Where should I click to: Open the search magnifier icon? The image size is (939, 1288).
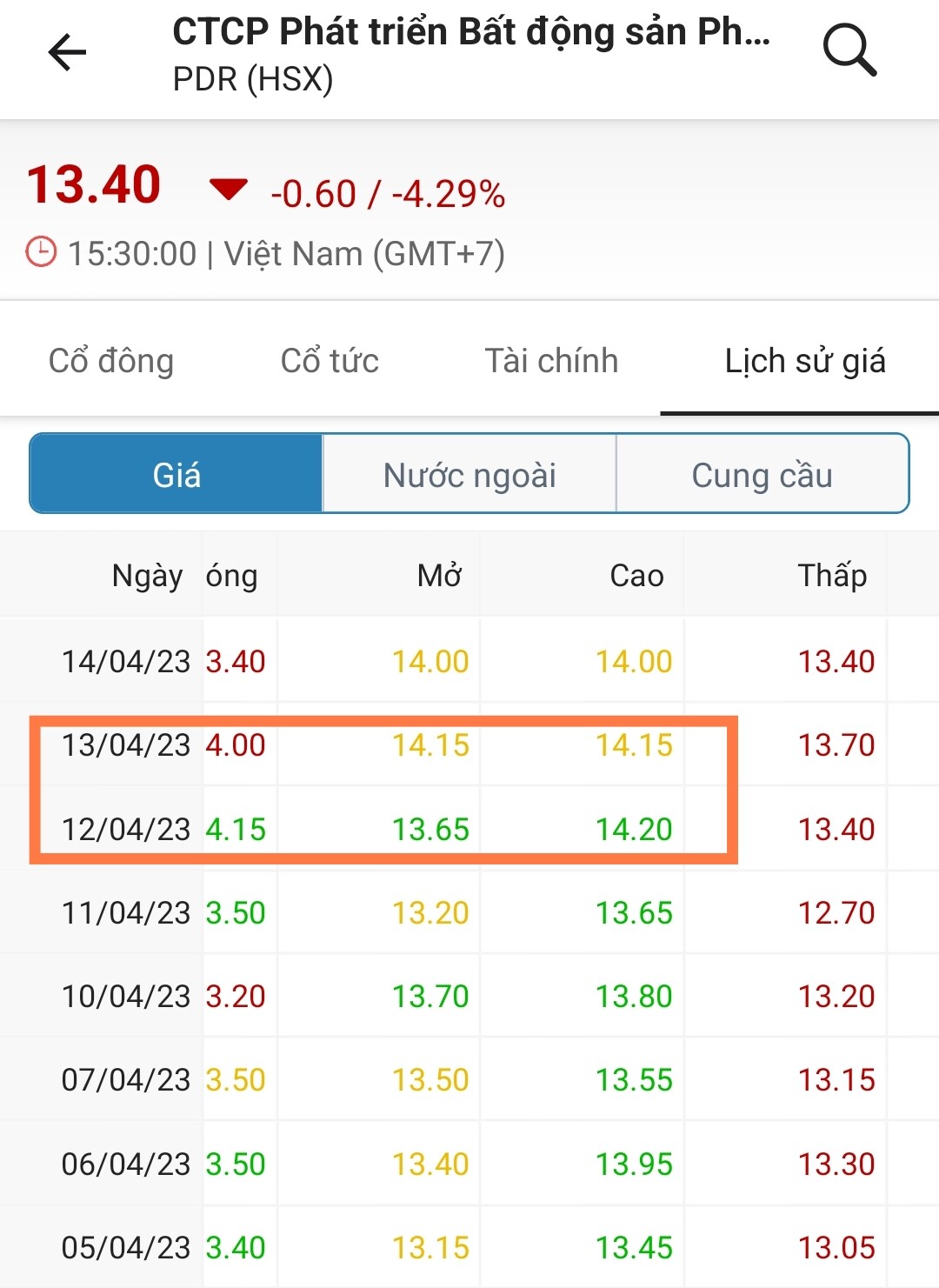click(849, 51)
